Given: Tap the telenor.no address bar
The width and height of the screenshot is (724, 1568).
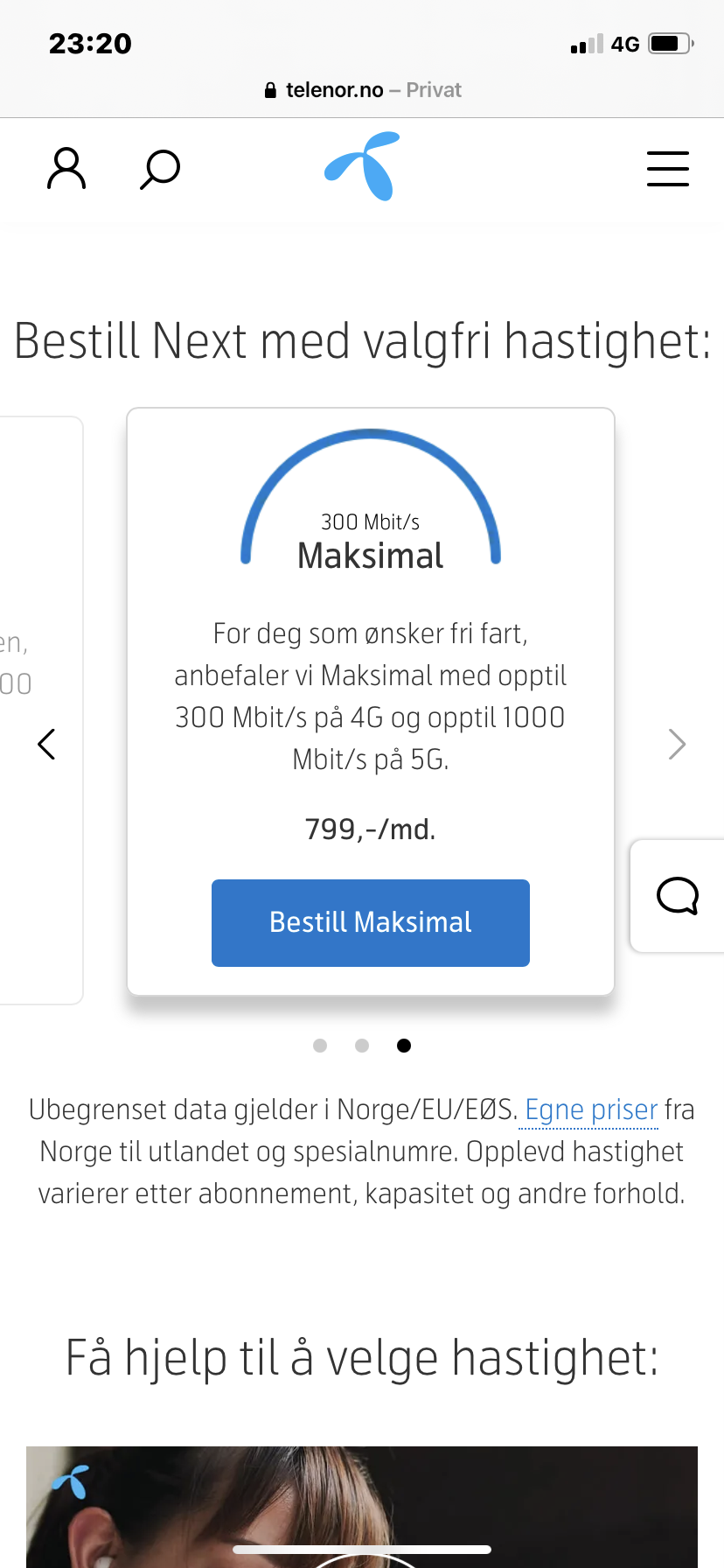Looking at the screenshot, I should pyautogui.click(x=362, y=90).
